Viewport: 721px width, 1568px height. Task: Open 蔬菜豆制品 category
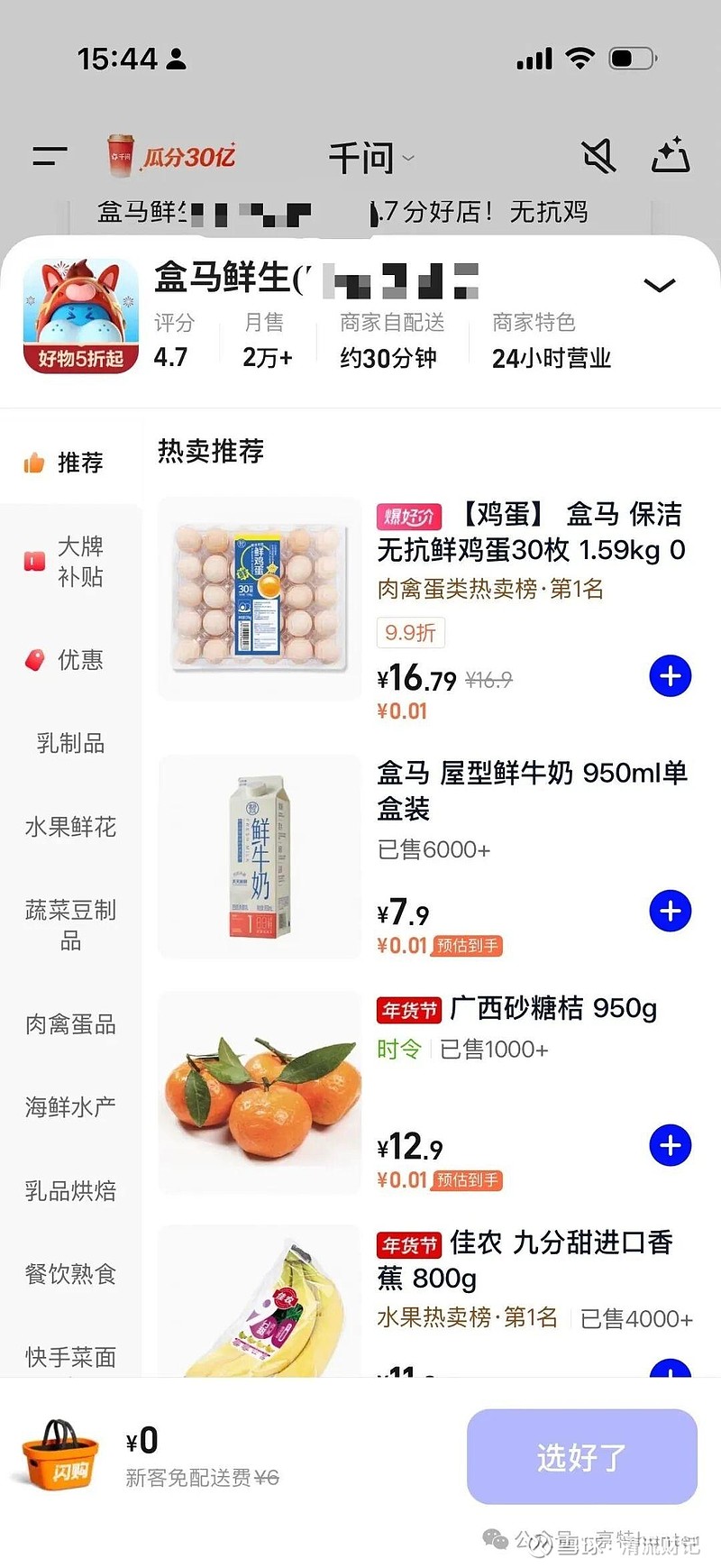[x=70, y=925]
